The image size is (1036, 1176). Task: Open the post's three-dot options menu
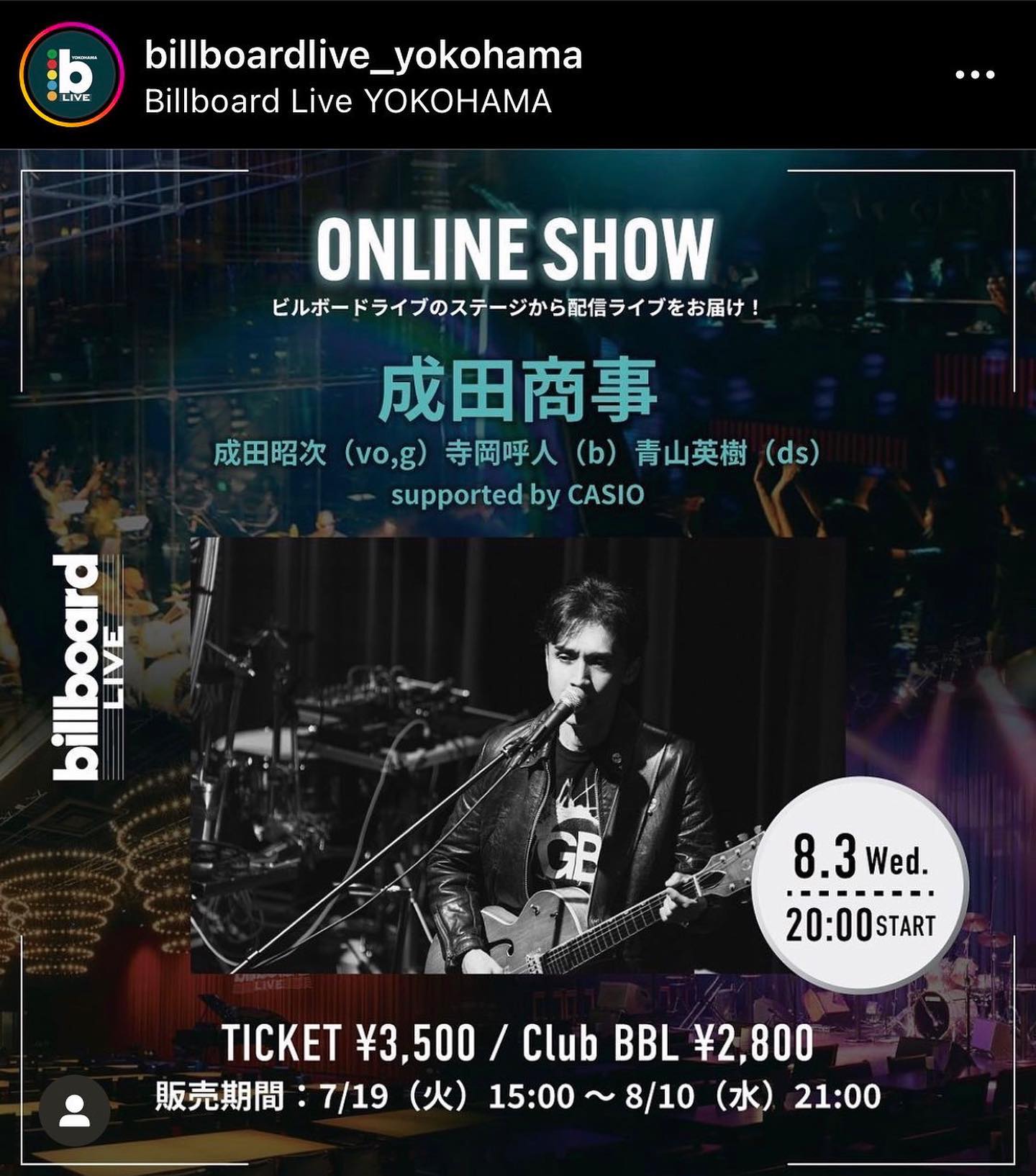click(974, 74)
